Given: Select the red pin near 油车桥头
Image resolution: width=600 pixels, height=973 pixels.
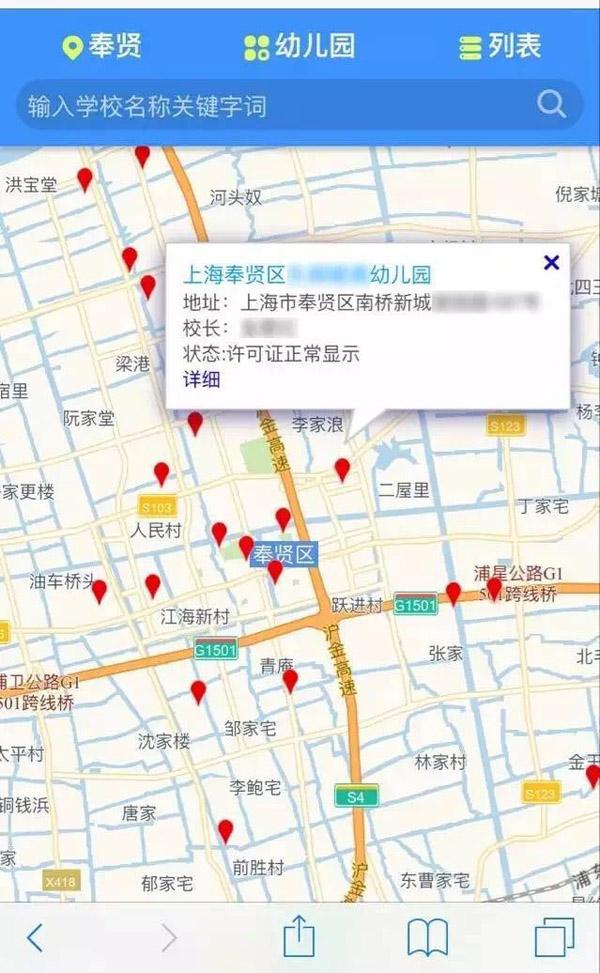Looking at the screenshot, I should pyautogui.click(x=99, y=591).
